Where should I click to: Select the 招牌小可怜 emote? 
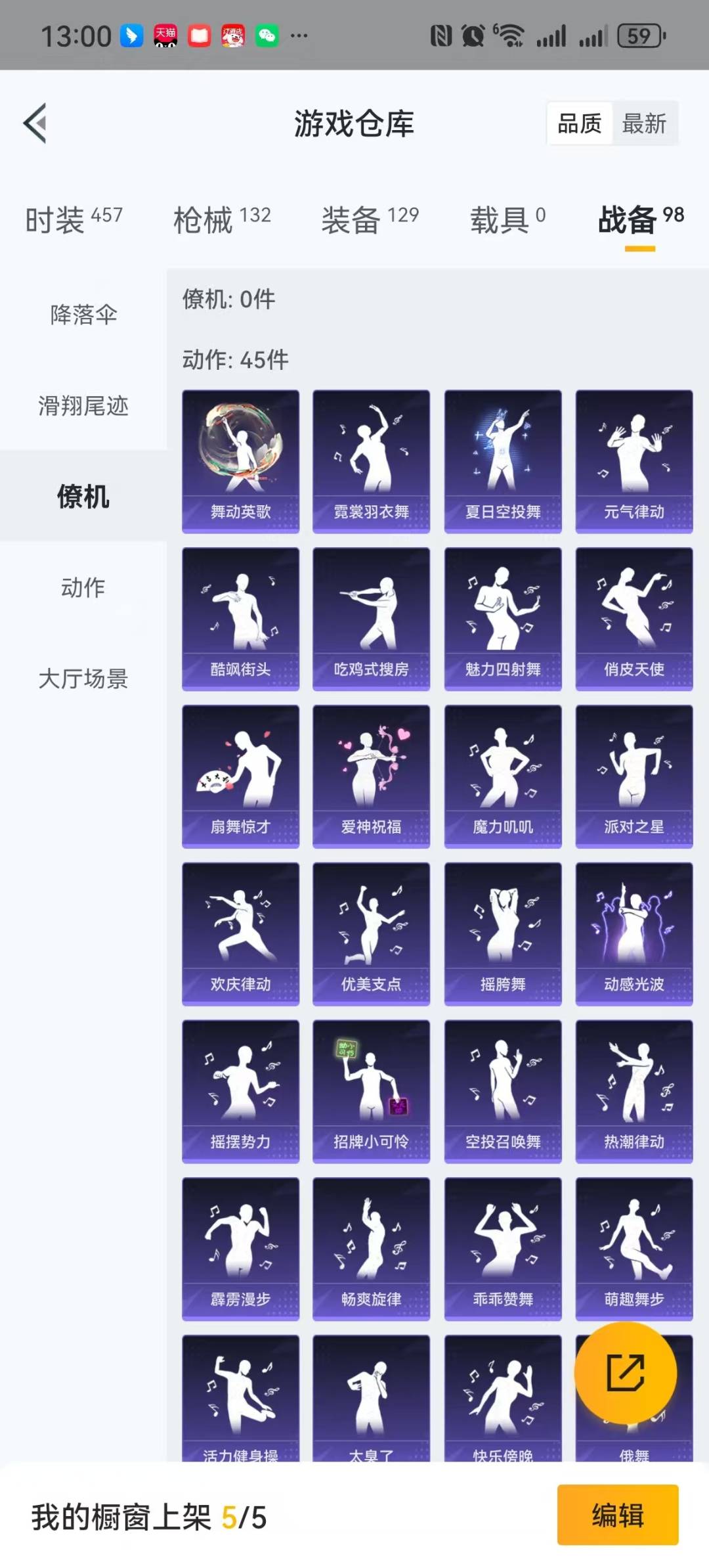[x=372, y=1092]
